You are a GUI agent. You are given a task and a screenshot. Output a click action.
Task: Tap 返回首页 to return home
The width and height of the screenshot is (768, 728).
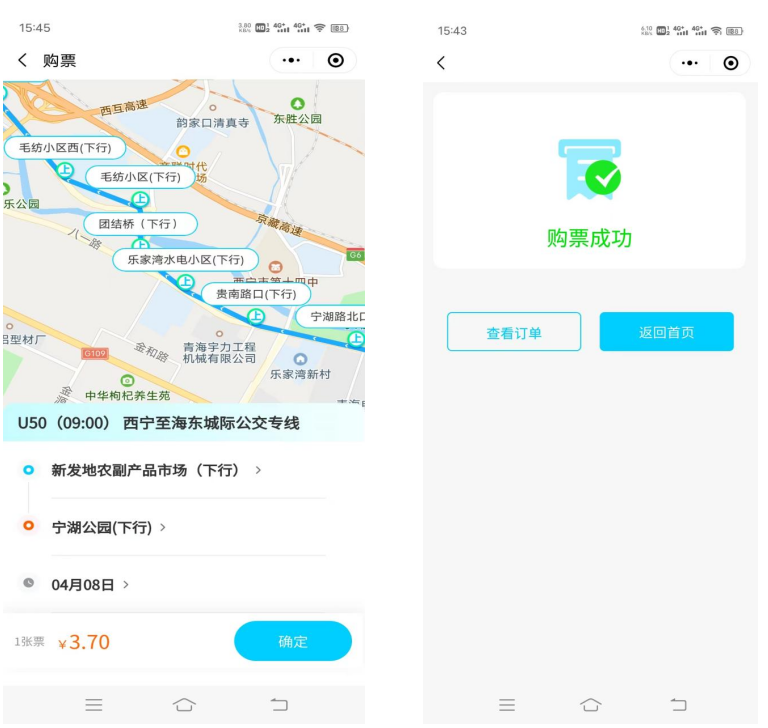click(666, 332)
